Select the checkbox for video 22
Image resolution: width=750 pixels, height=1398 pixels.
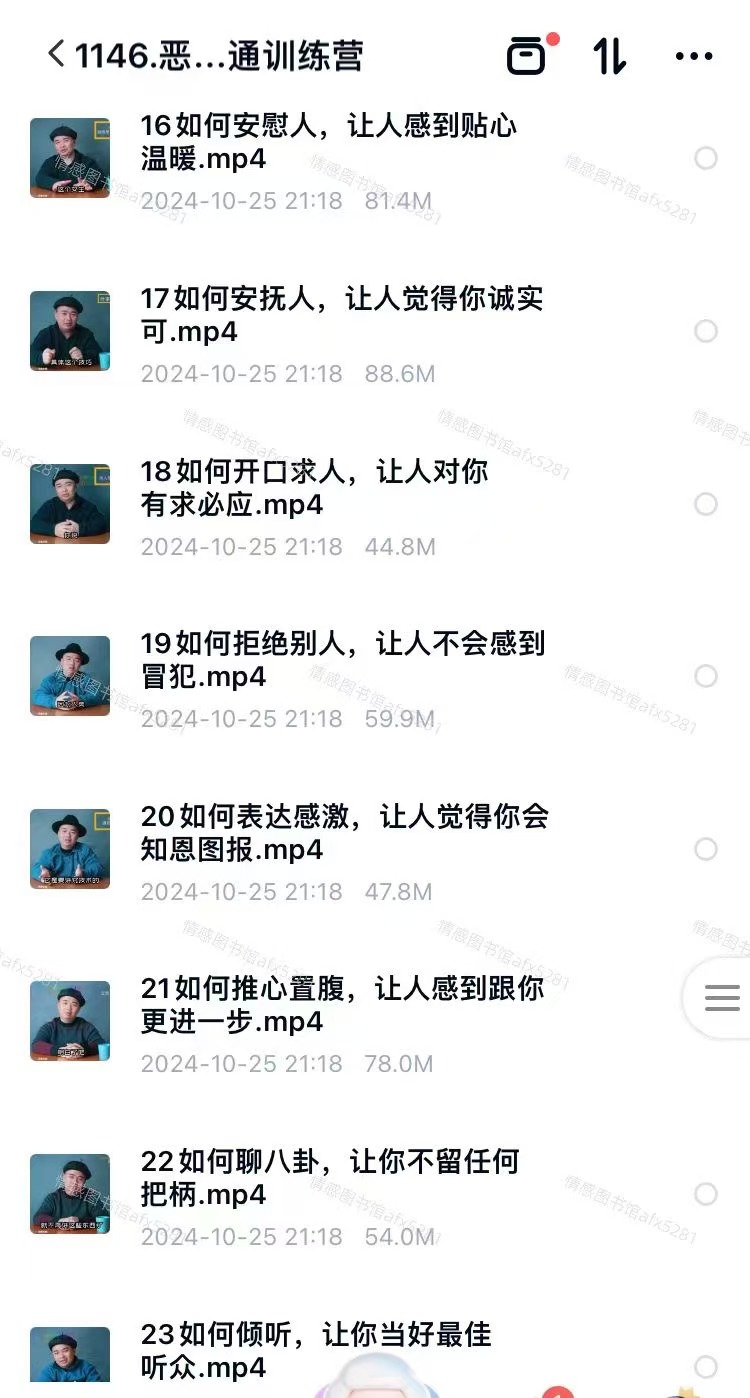point(706,1194)
